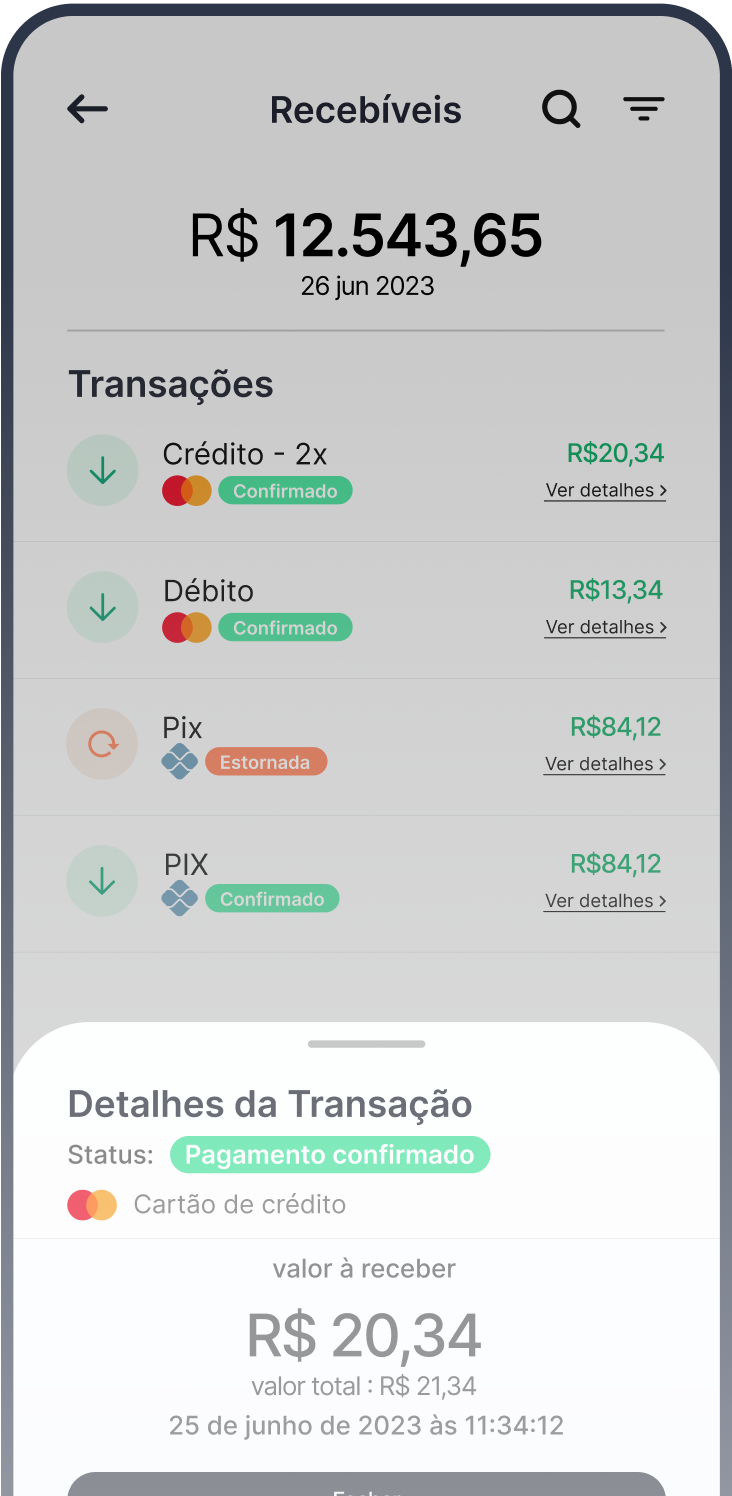
Task: Close the transaction details with Fechar
Action: tap(367, 1486)
